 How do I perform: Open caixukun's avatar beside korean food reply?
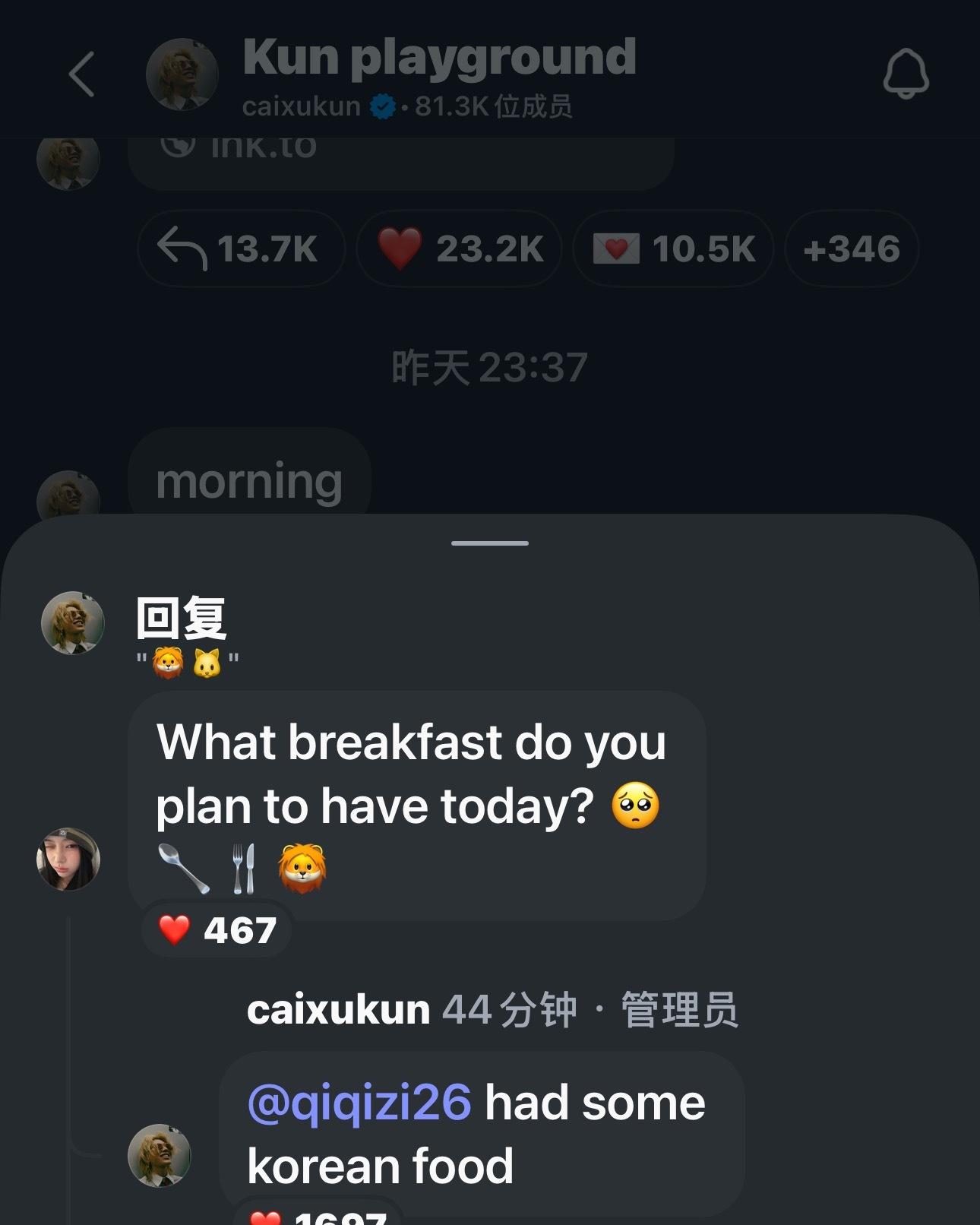[159, 1155]
